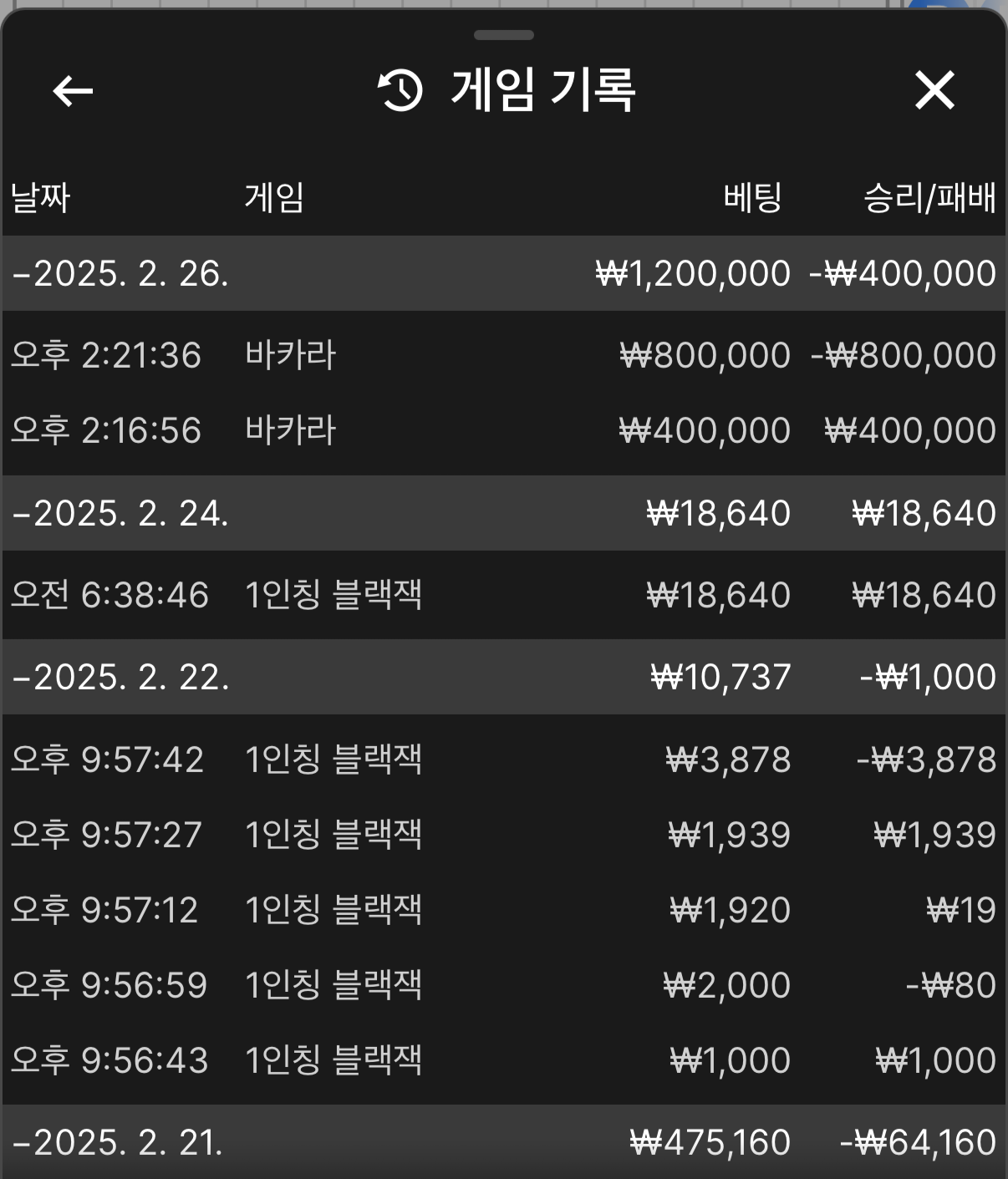The width and height of the screenshot is (1008, 1179).
Task: Collapse the 2025. 2. 22. date group
Action: tap(121, 677)
